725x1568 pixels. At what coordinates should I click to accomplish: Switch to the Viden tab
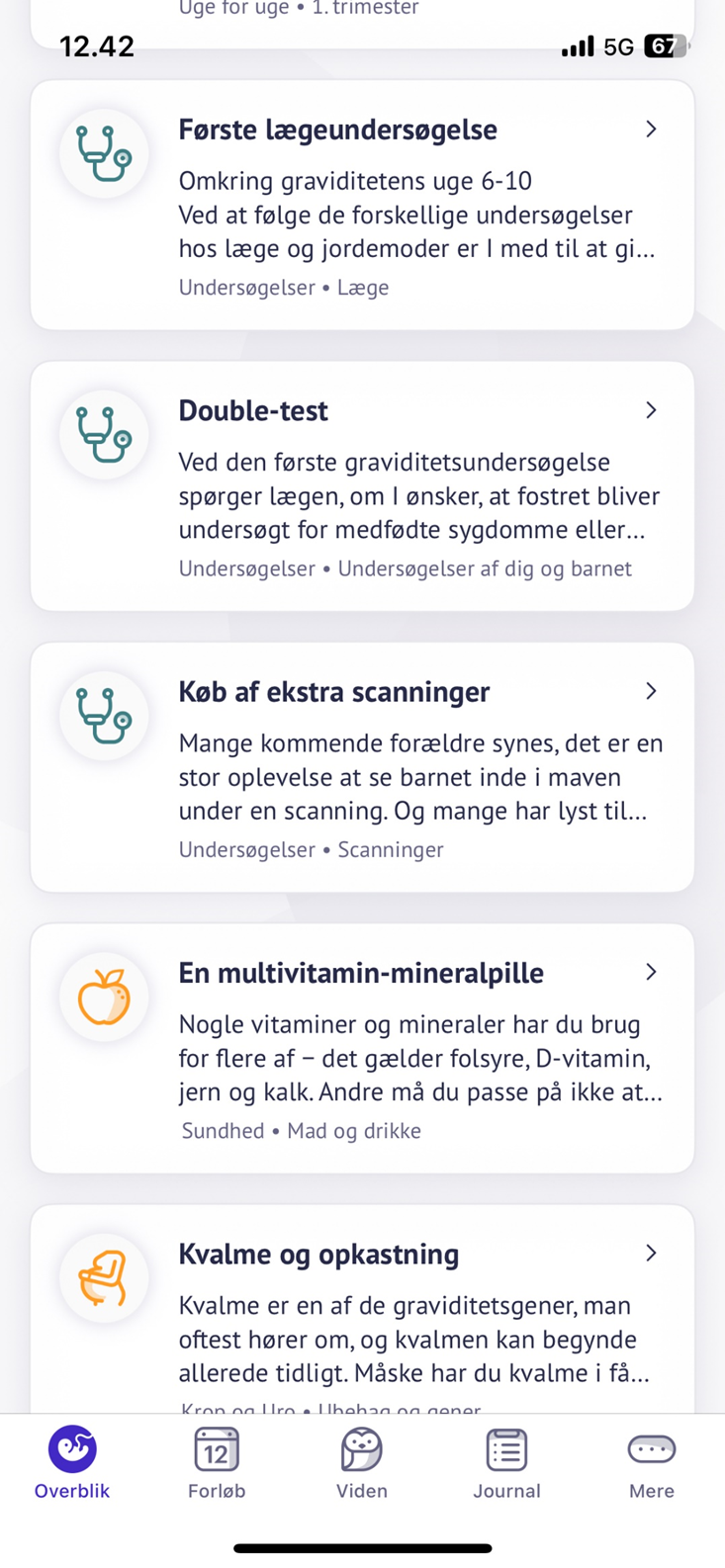click(x=362, y=1463)
